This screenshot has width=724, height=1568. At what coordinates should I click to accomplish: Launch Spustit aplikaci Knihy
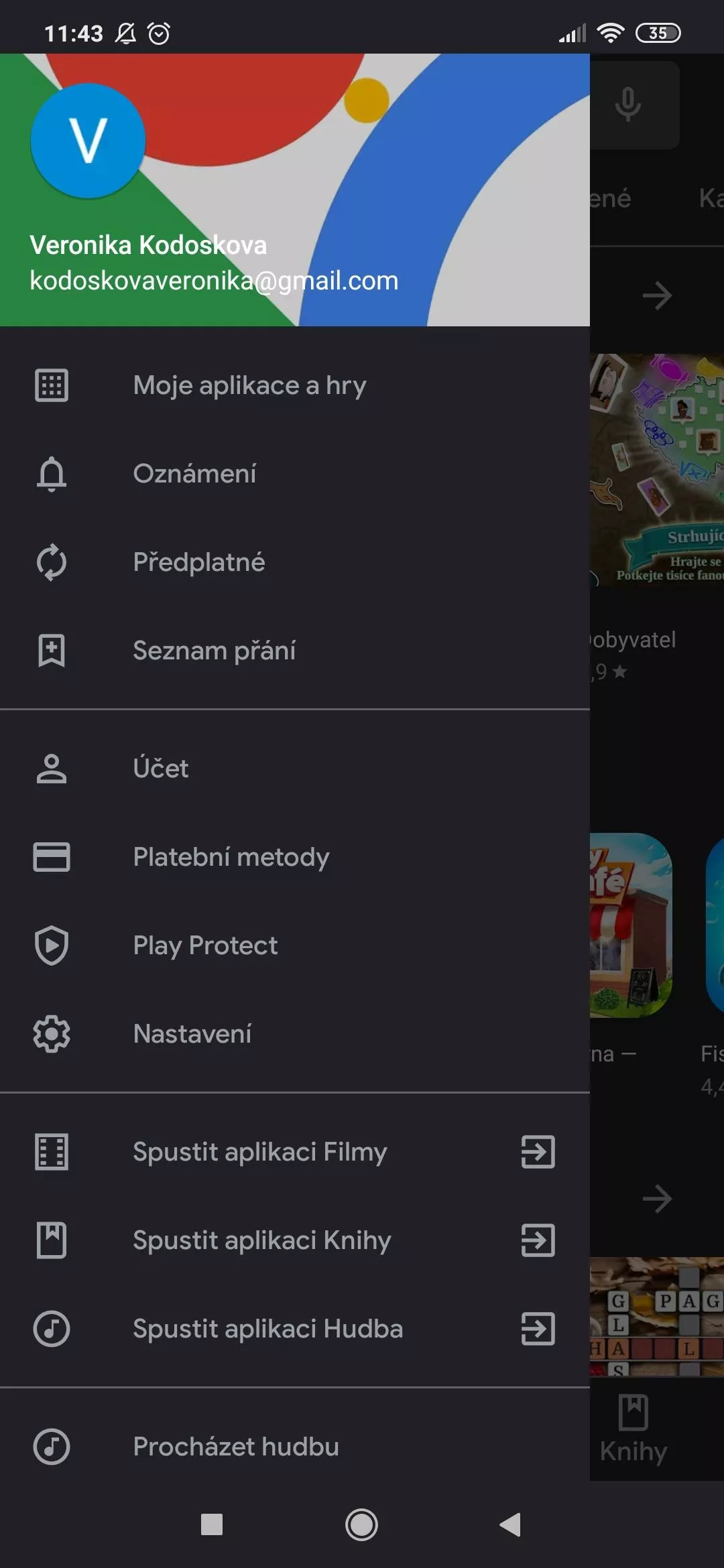295,1240
